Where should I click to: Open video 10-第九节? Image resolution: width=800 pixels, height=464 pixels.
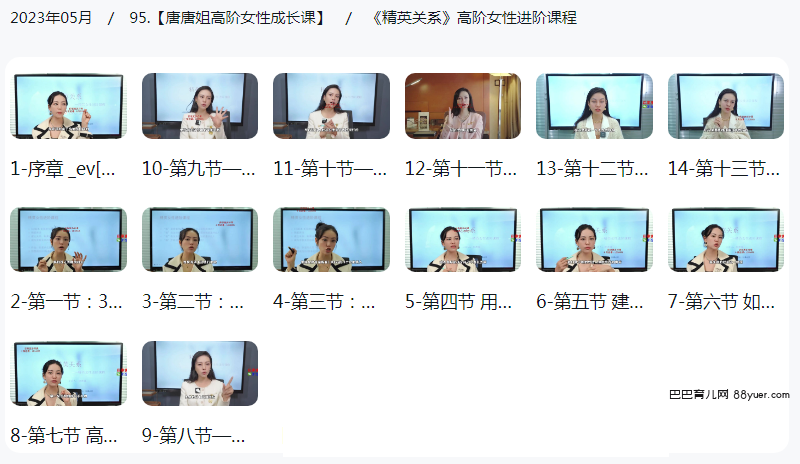point(200,106)
